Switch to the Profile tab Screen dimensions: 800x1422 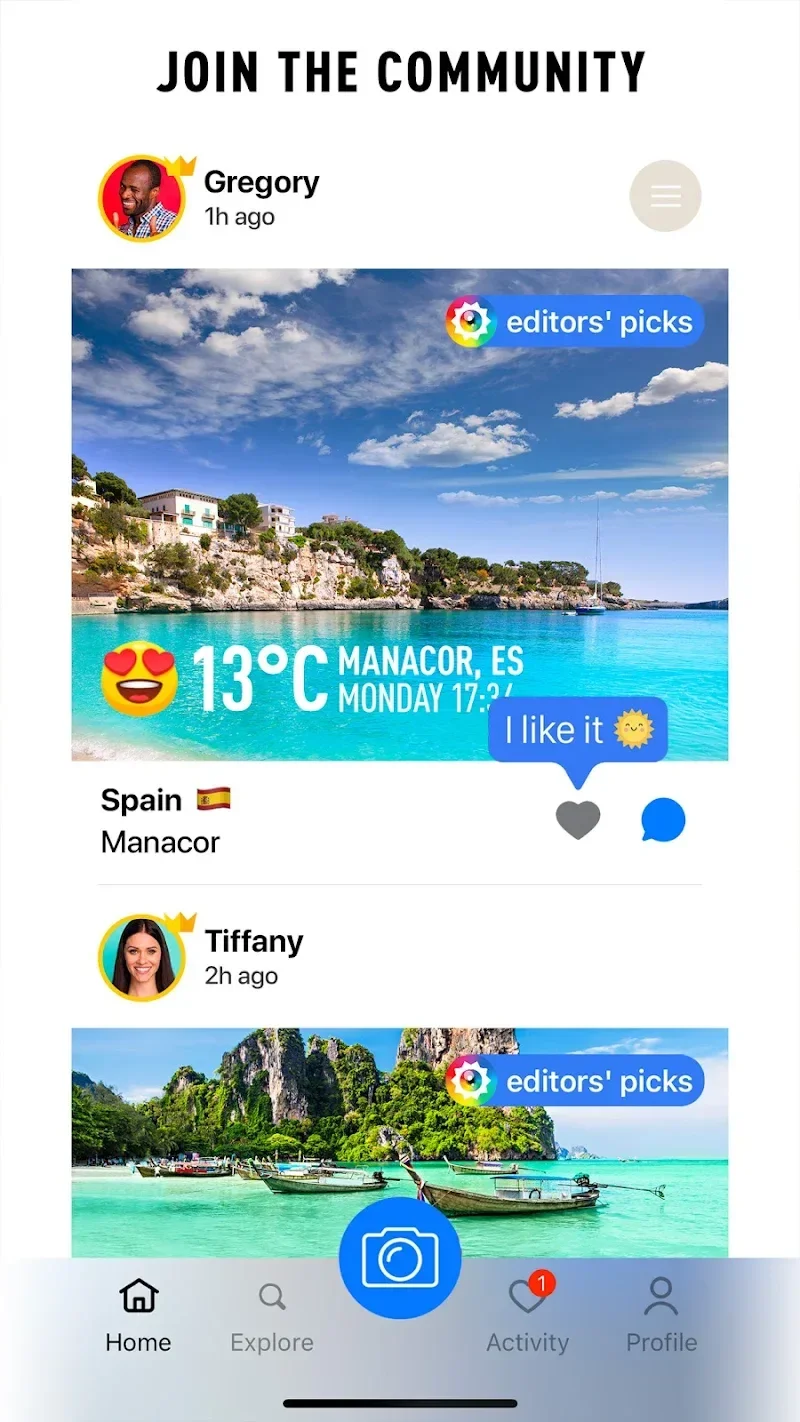coord(661,1315)
